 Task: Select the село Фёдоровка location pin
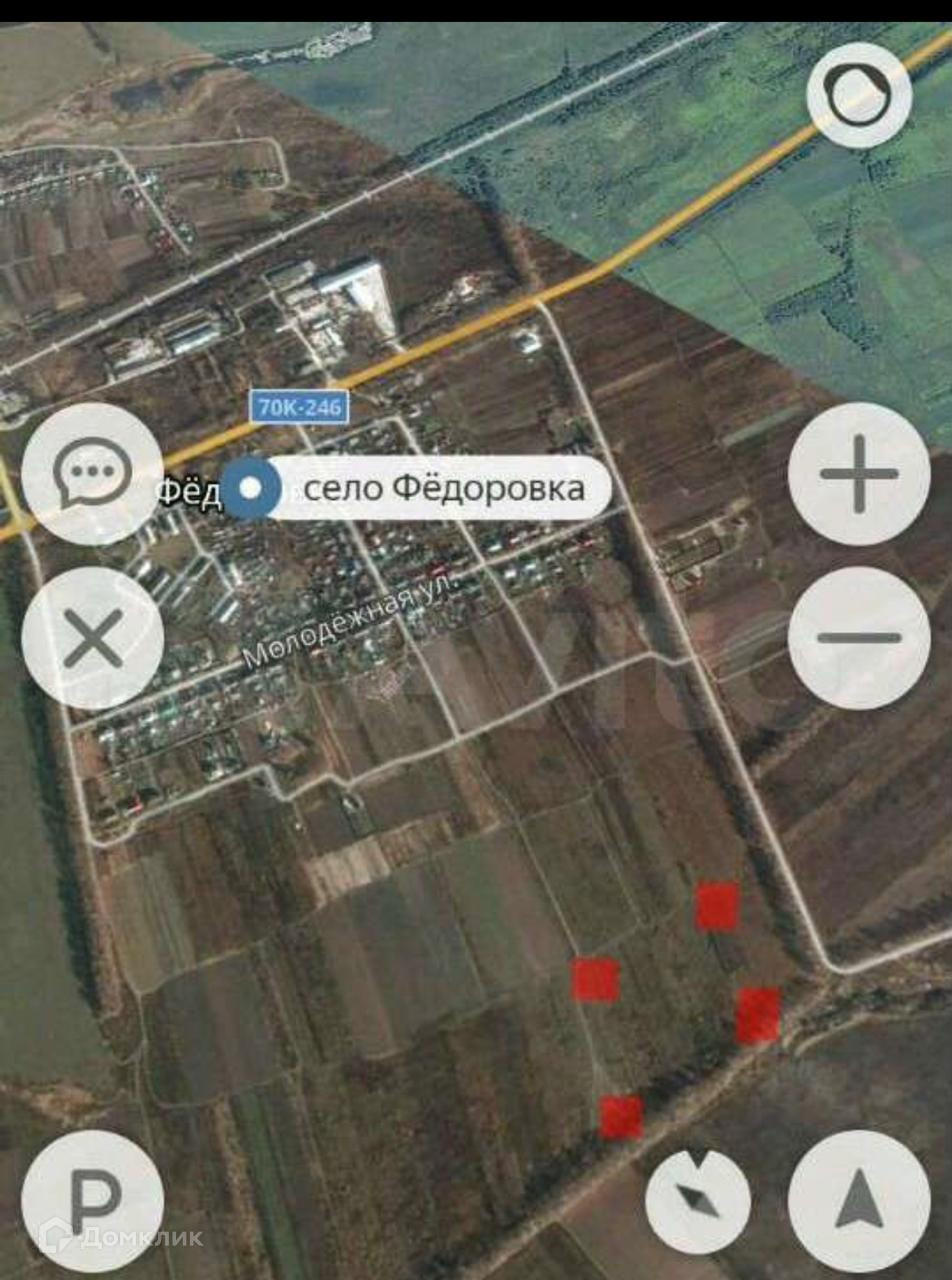251,489
